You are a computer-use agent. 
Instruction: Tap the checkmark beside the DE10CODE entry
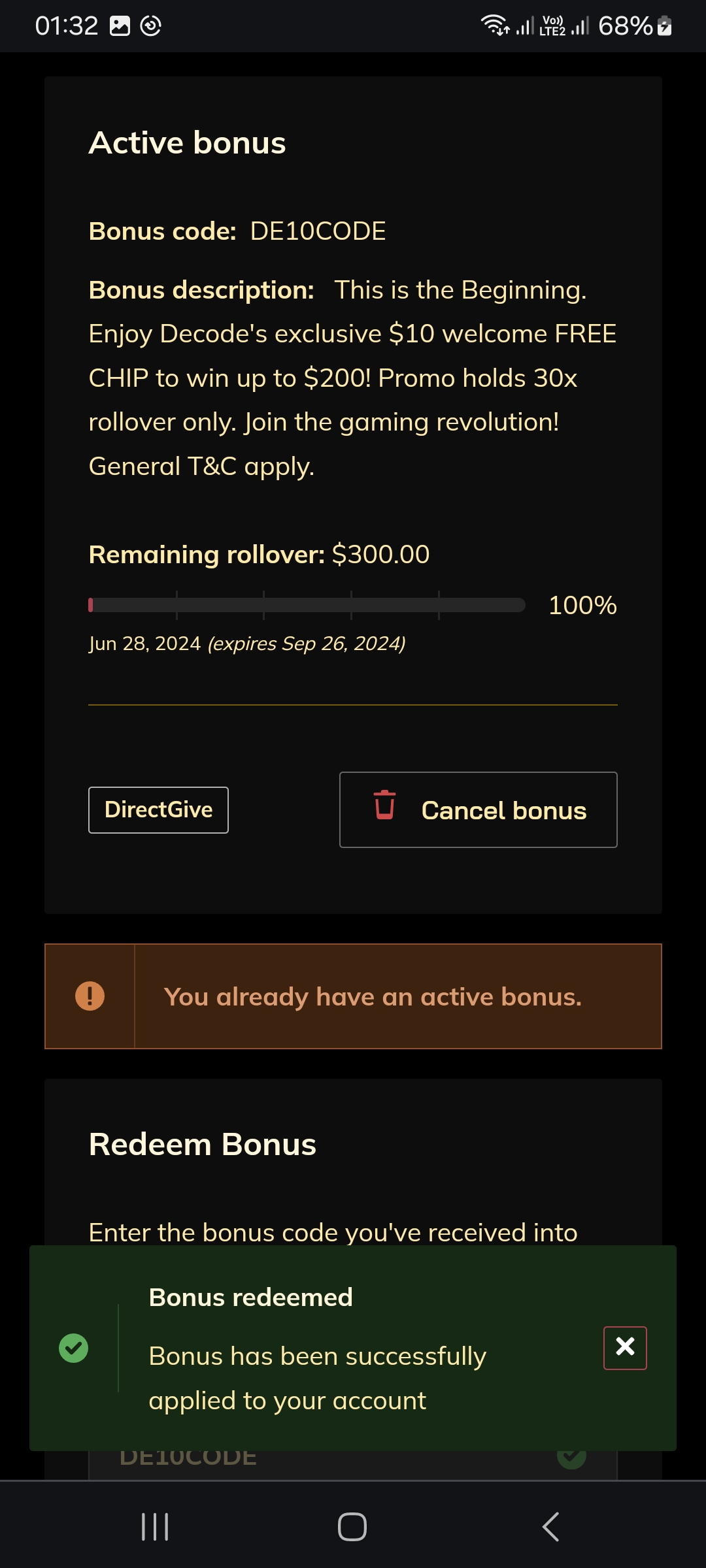pos(573,1458)
